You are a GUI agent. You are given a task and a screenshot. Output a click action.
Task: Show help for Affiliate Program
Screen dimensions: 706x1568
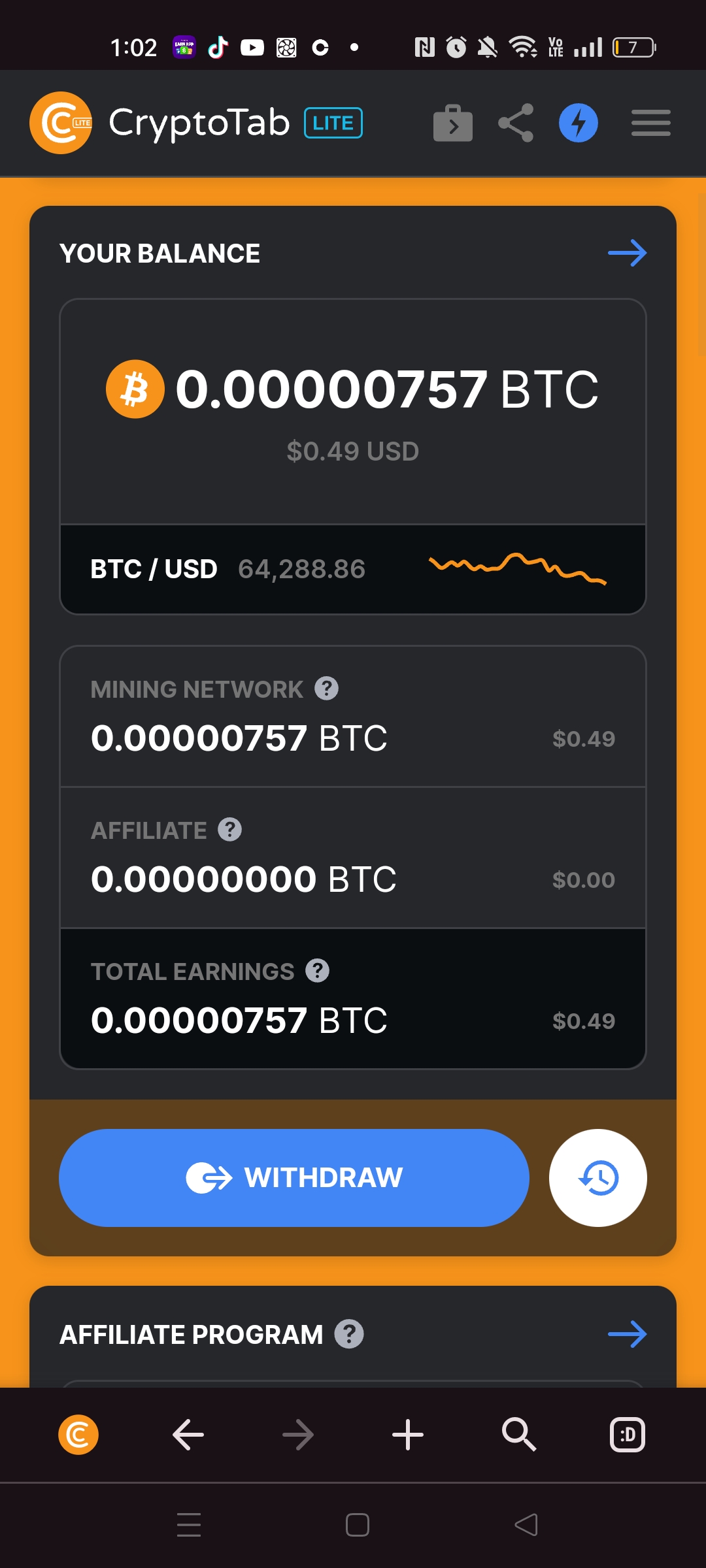pyautogui.click(x=349, y=1334)
